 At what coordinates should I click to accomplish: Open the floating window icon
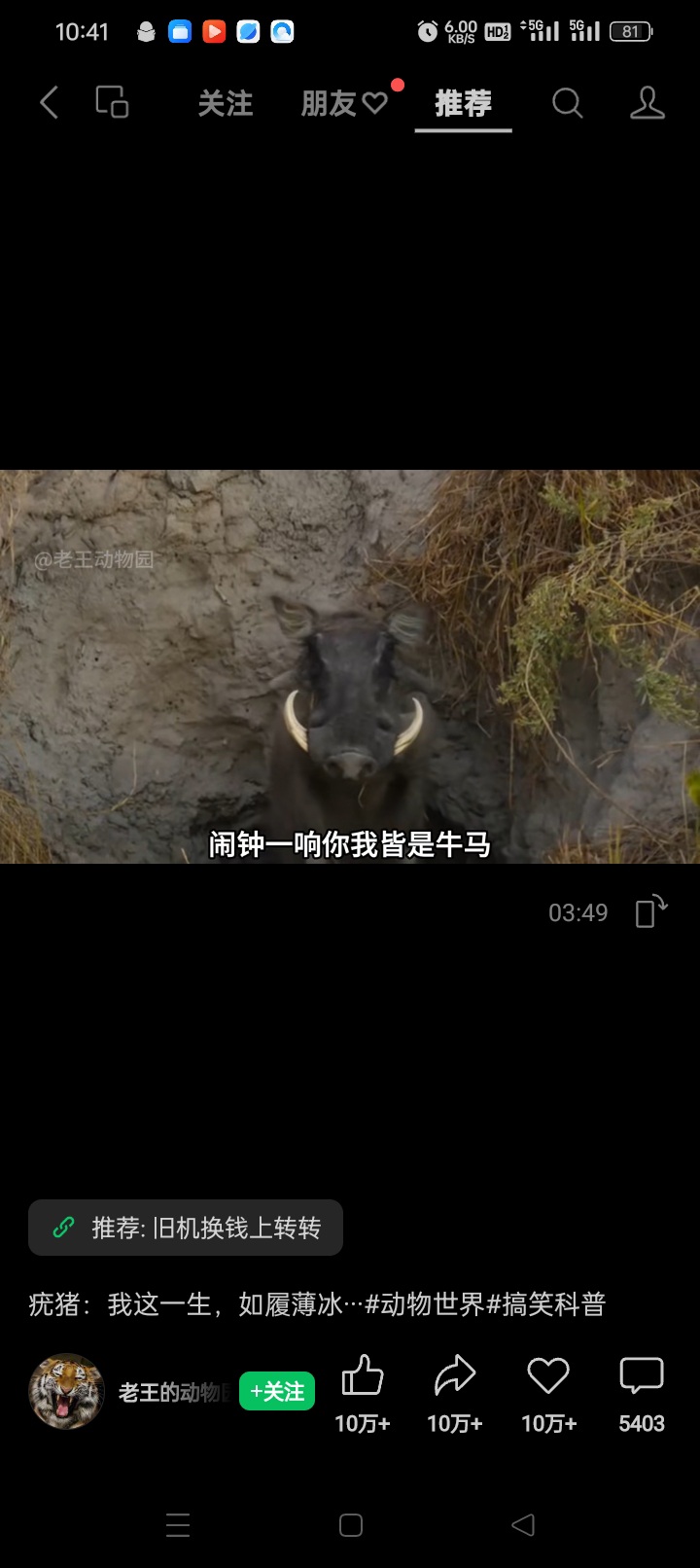coord(112,102)
